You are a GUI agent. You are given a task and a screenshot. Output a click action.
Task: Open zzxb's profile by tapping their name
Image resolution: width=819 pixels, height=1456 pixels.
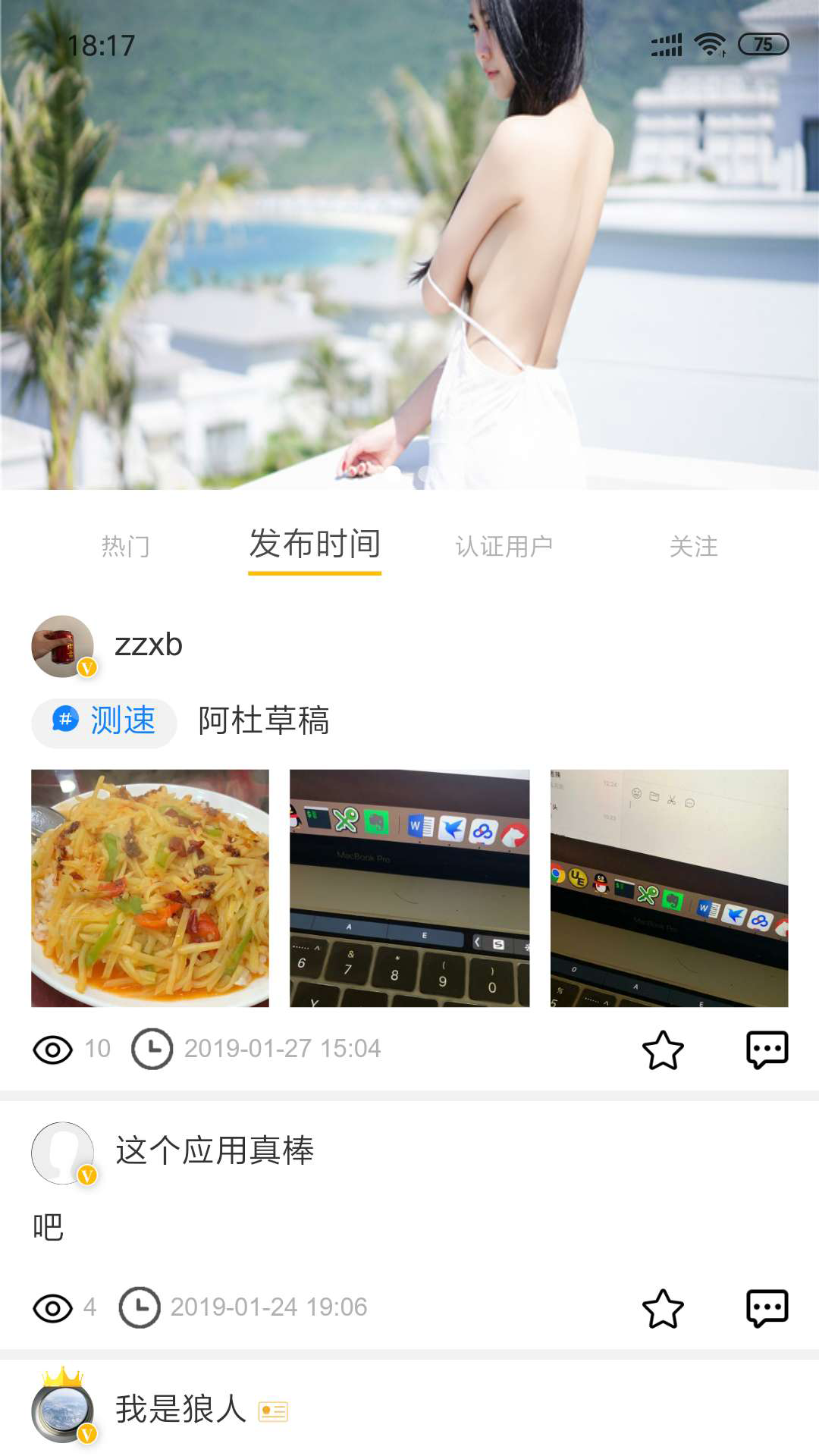pyautogui.click(x=149, y=645)
